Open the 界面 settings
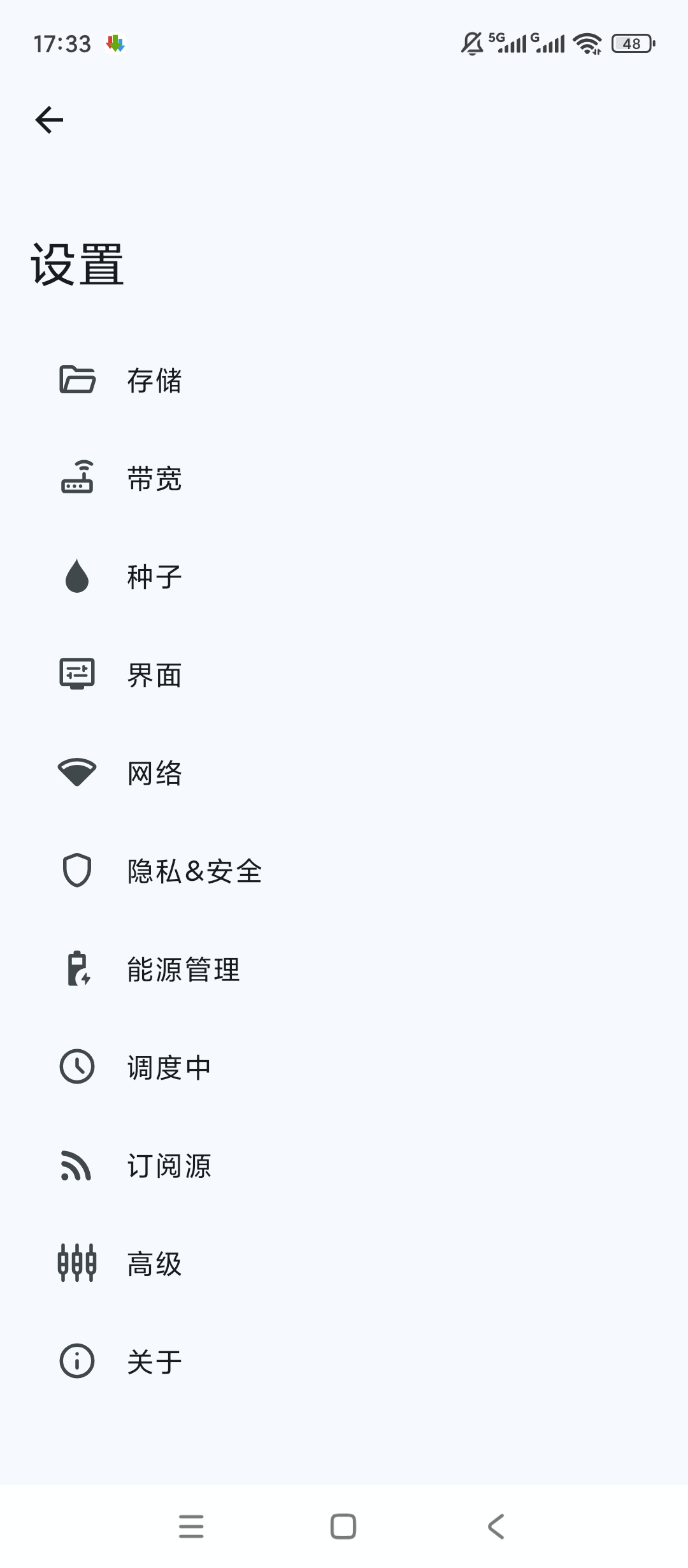Image resolution: width=688 pixels, height=1568 pixels. (344, 675)
